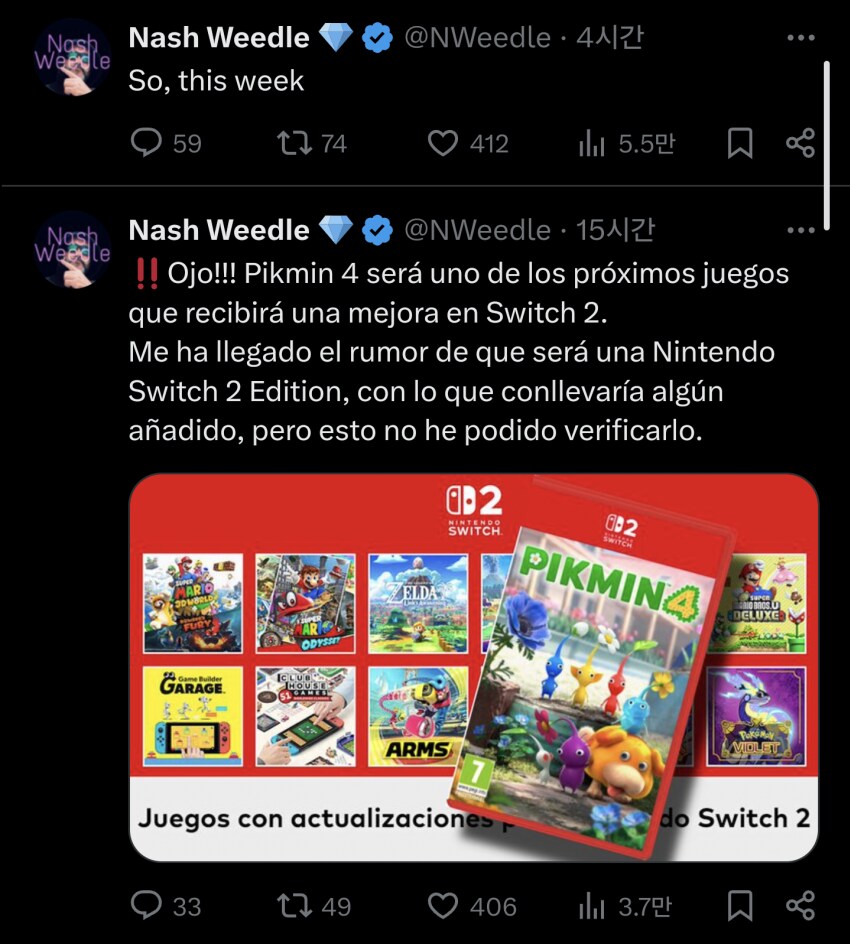This screenshot has width=850, height=944.
Task: Bookmark the 'So, this week' tweet
Action: (739, 144)
